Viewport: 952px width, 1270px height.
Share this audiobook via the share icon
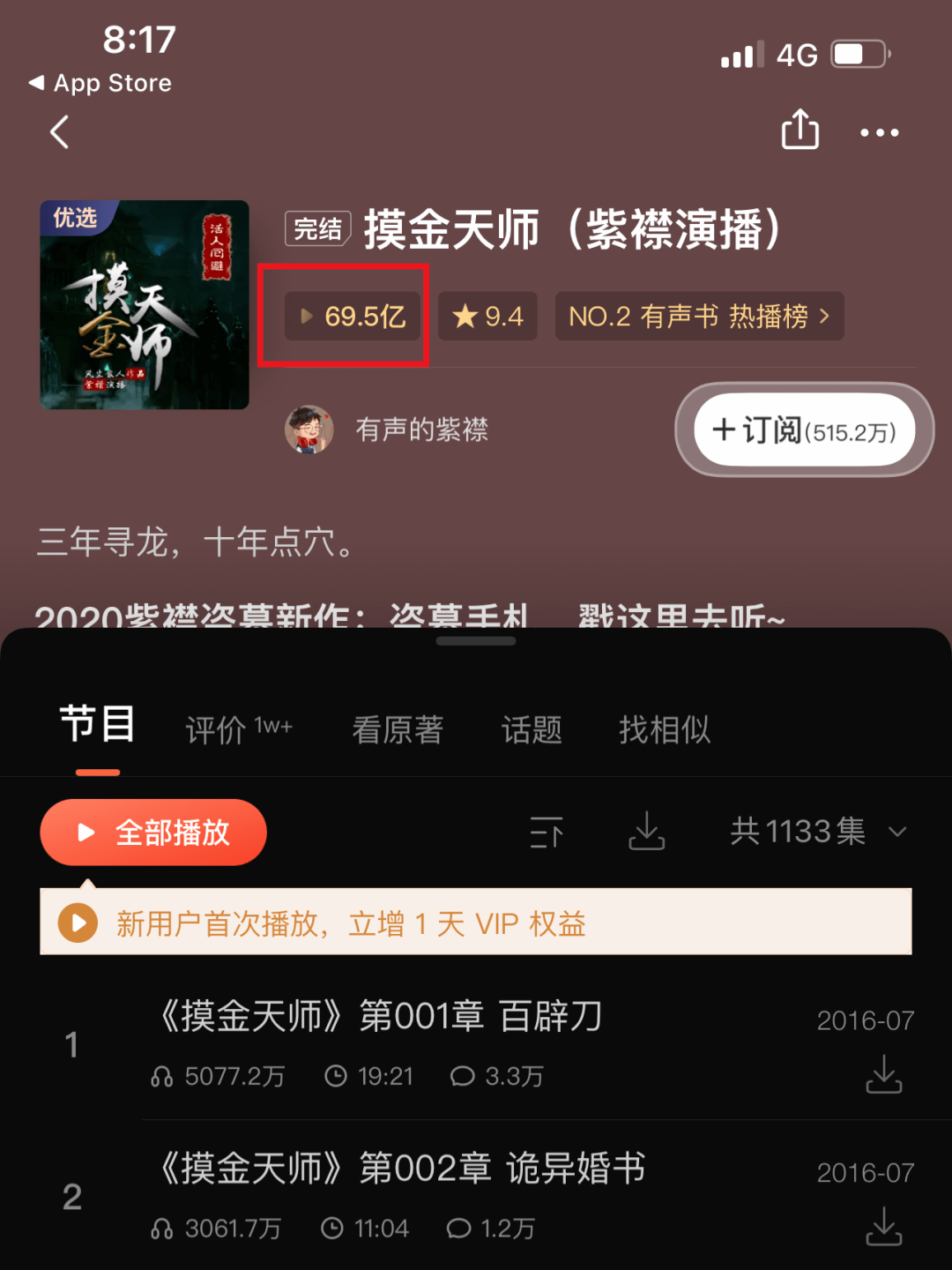pos(799,130)
